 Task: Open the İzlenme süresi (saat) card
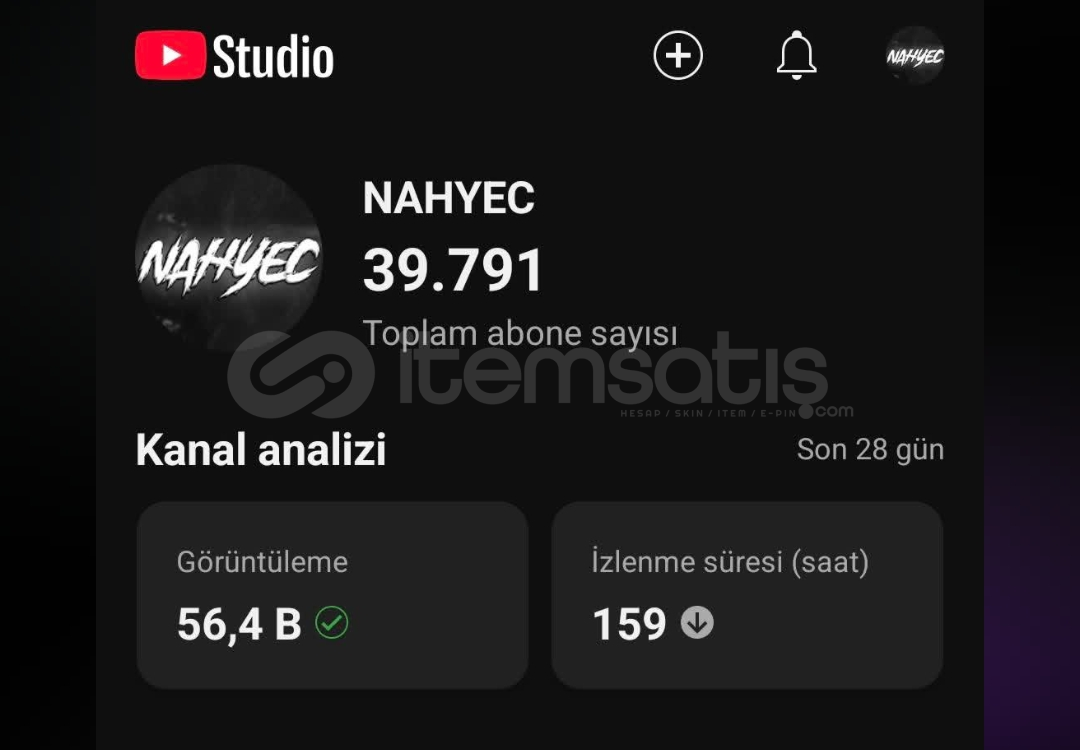coord(746,595)
